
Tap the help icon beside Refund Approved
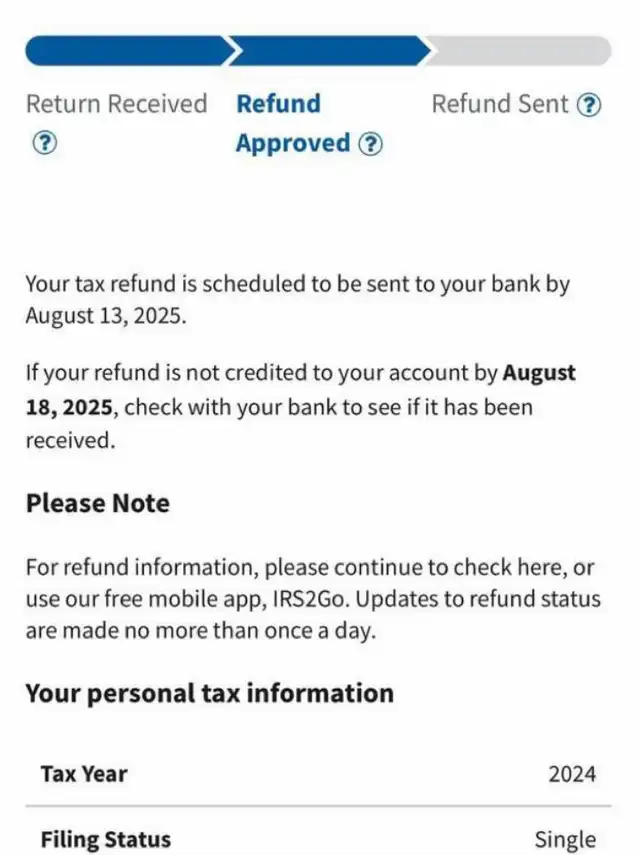(370, 144)
